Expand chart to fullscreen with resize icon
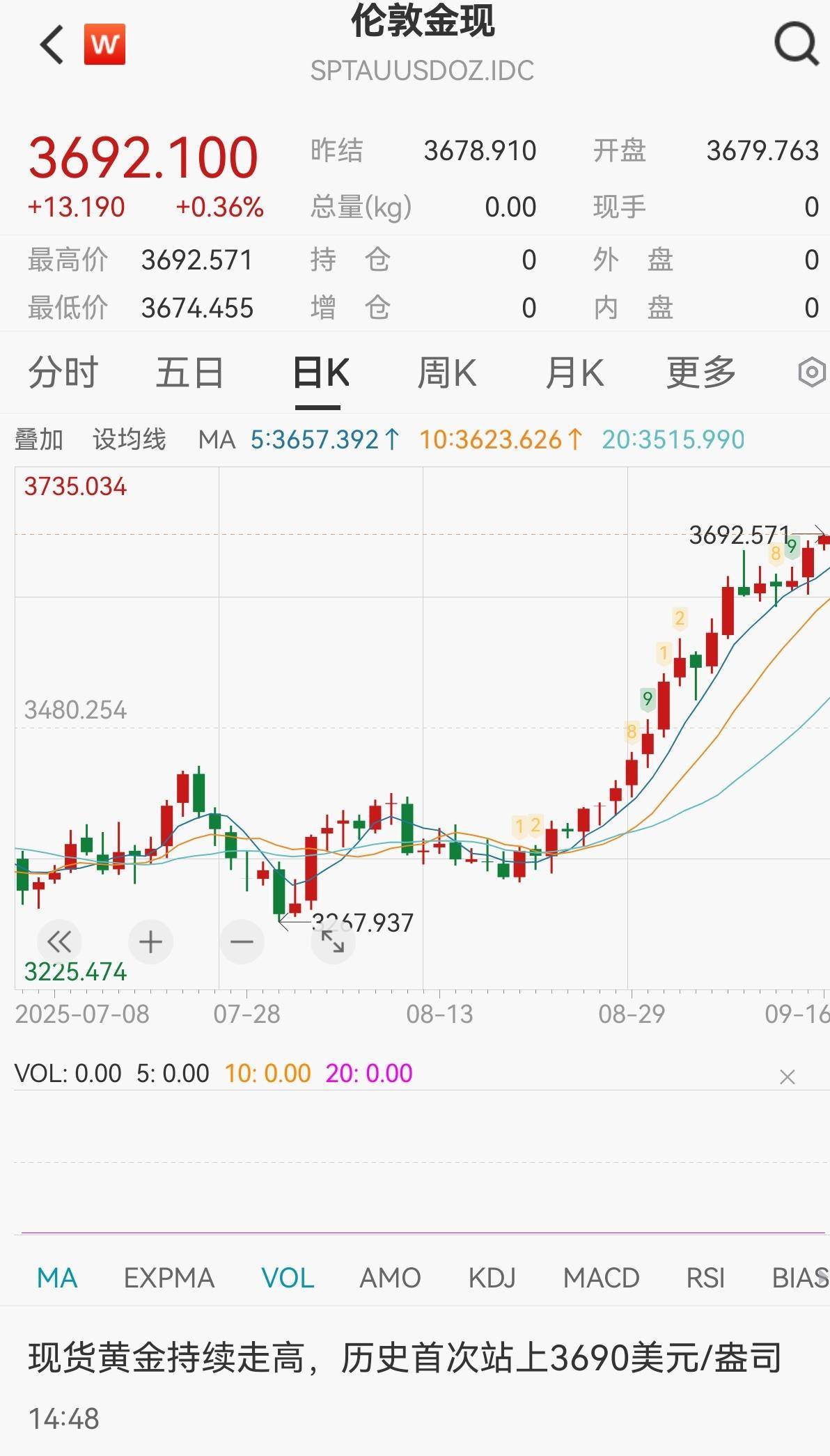This screenshot has height=1456, width=830. point(333,941)
